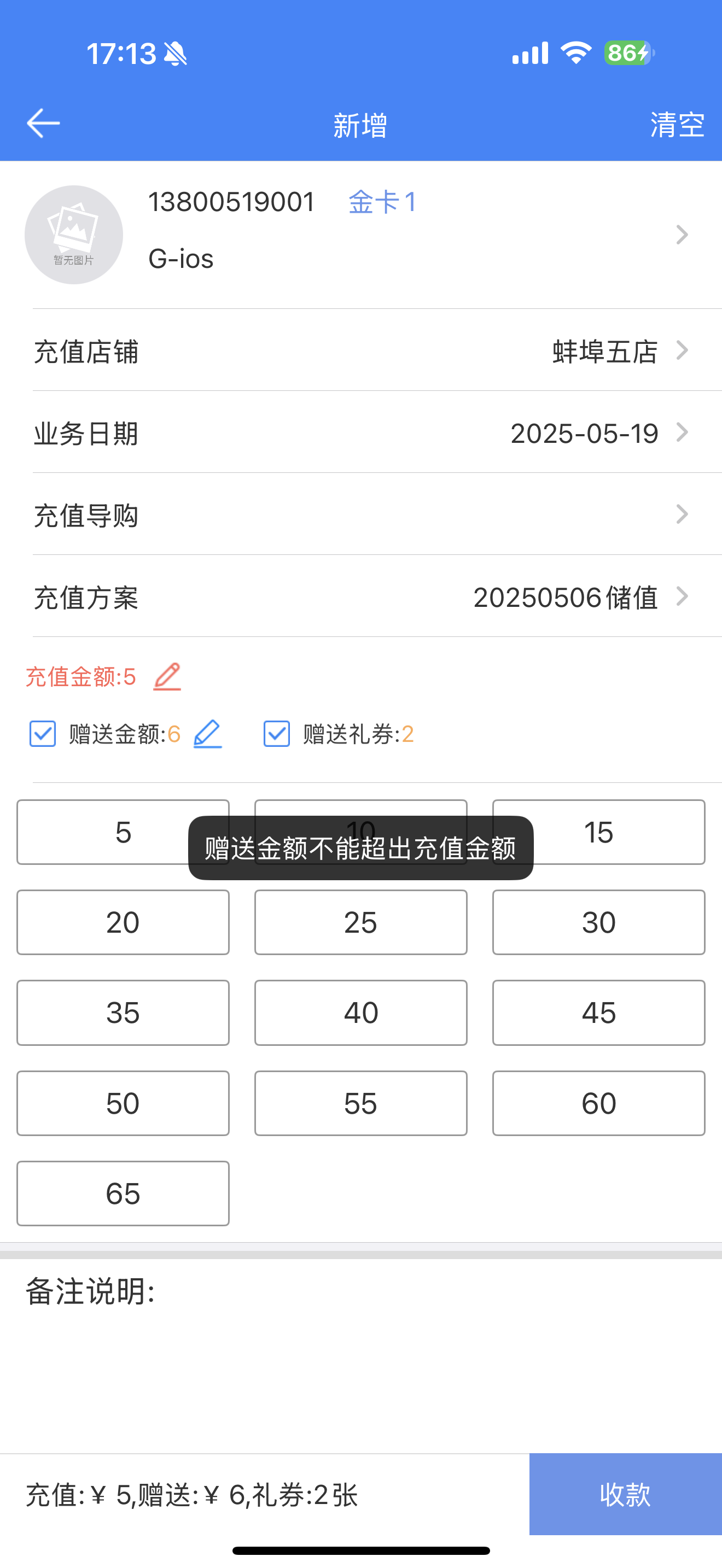Tap 清空 to clear the form
This screenshot has height=1568, width=722.
point(677,125)
